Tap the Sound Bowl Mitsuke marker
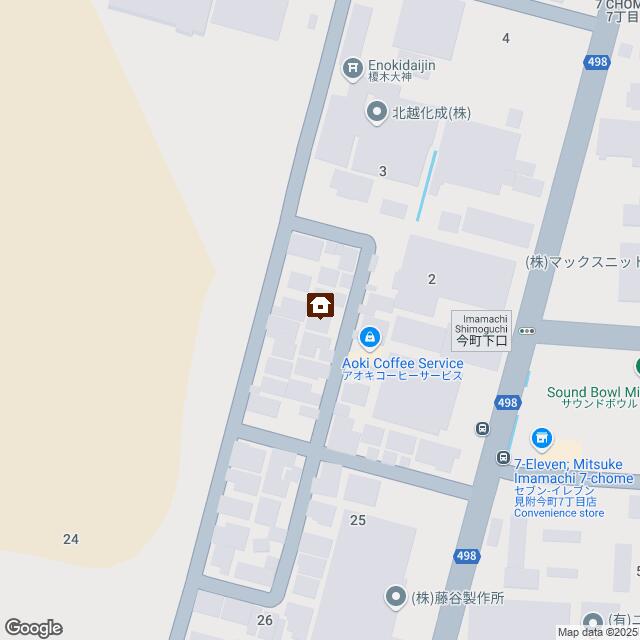 [x=636, y=367]
